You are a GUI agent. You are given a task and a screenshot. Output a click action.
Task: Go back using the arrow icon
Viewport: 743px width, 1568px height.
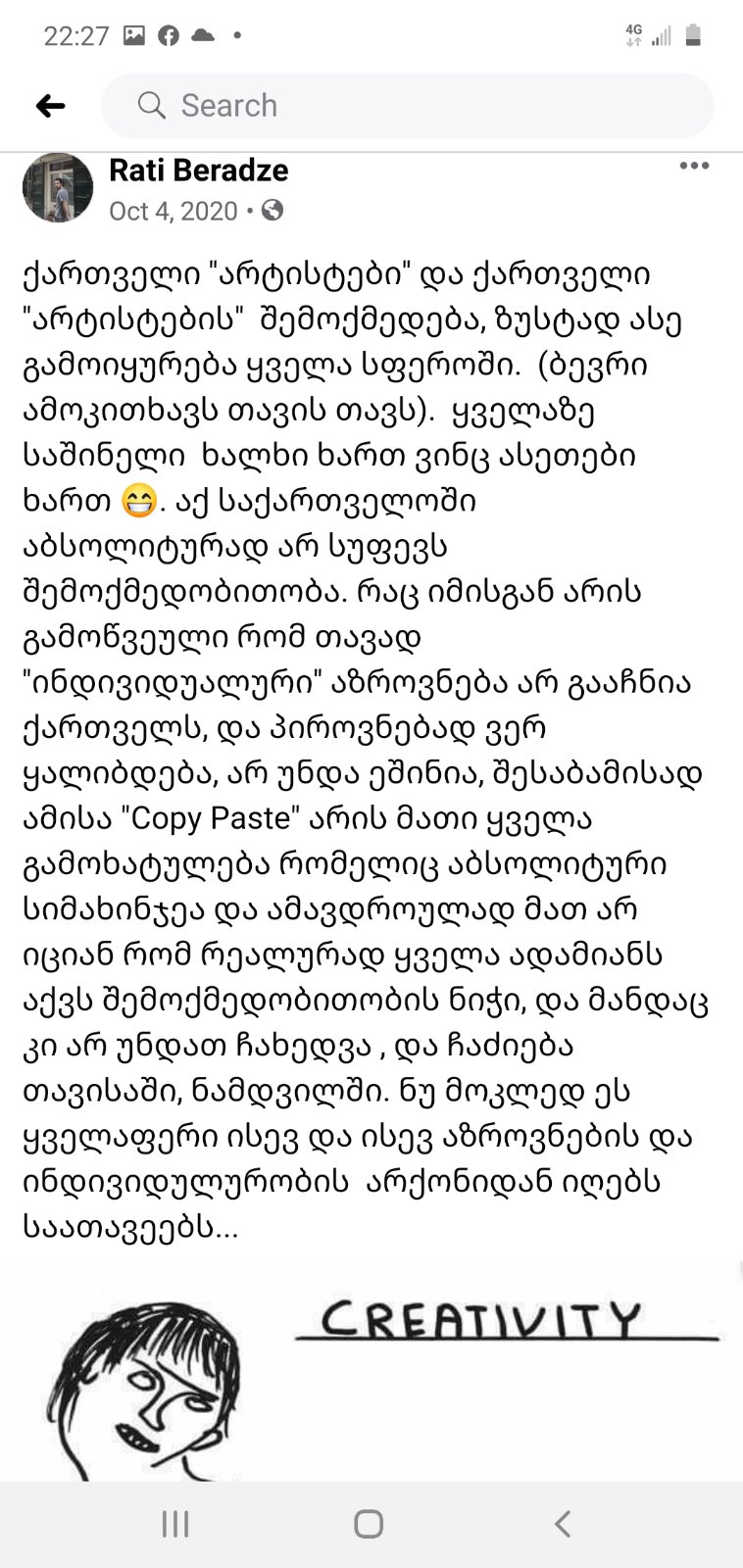50,106
